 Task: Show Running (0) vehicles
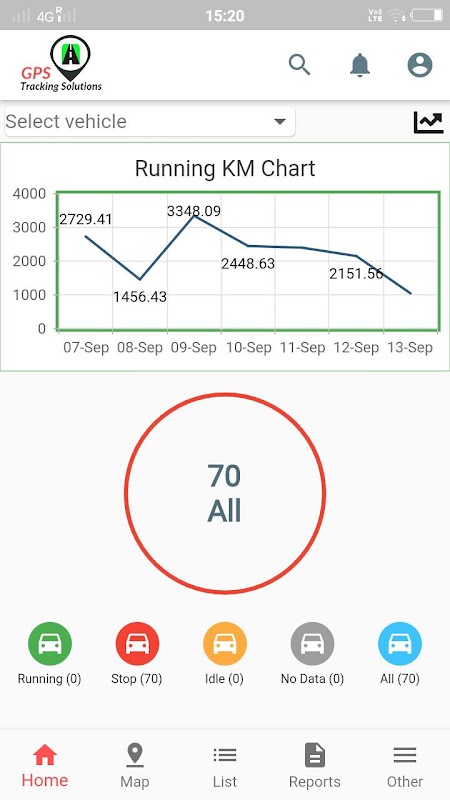(49, 654)
